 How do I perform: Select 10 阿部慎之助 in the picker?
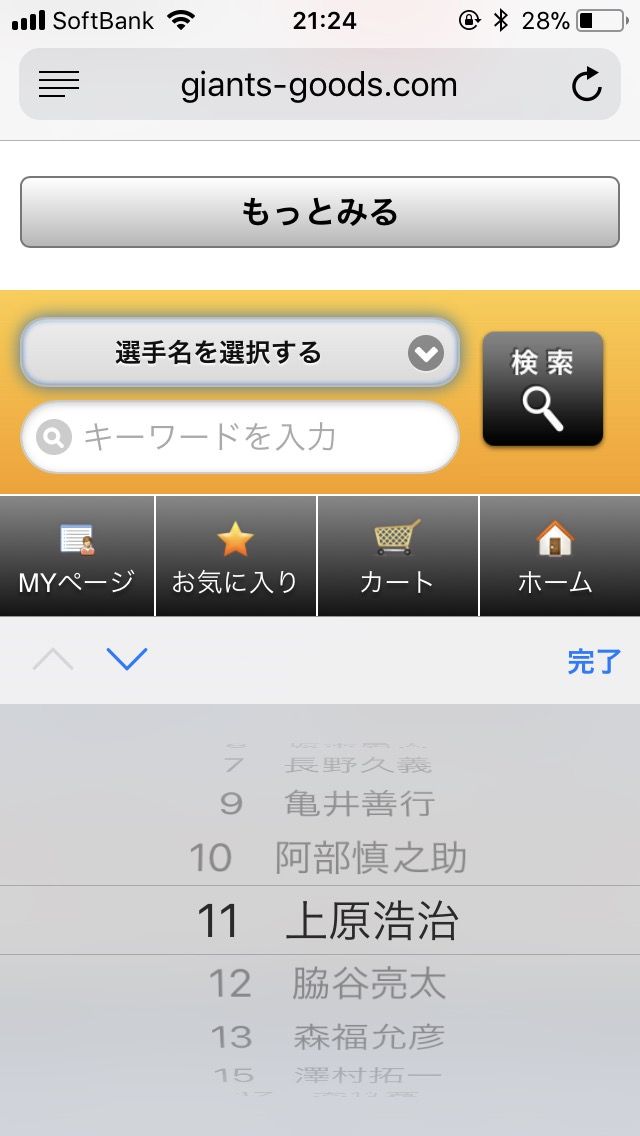(330, 857)
